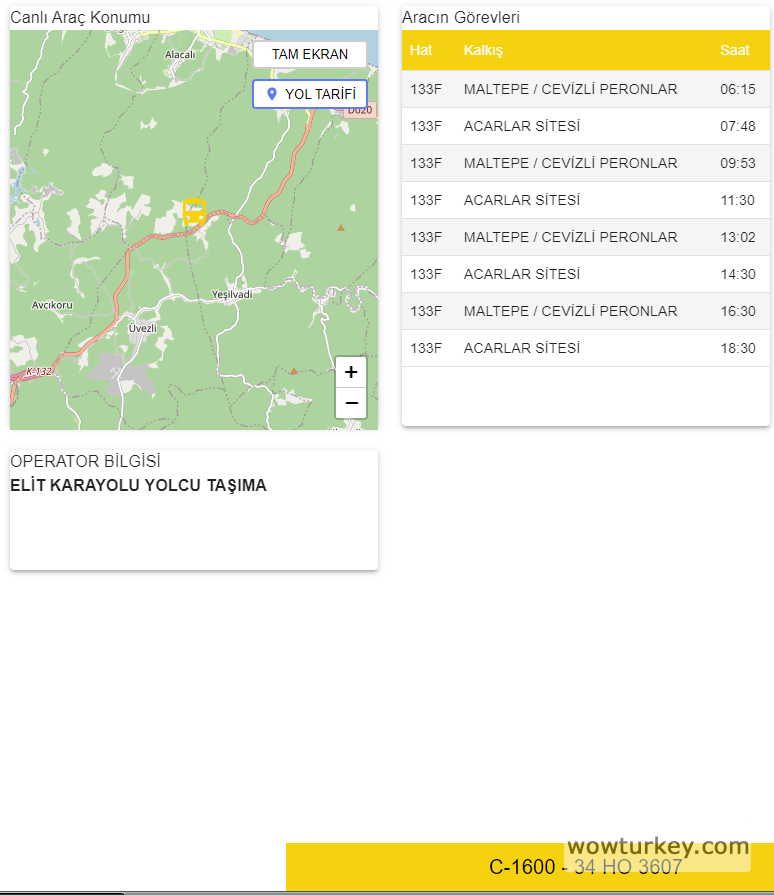Get directions with YOL TARİFİ button
The image size is (774, 895).
click(310, 94)
